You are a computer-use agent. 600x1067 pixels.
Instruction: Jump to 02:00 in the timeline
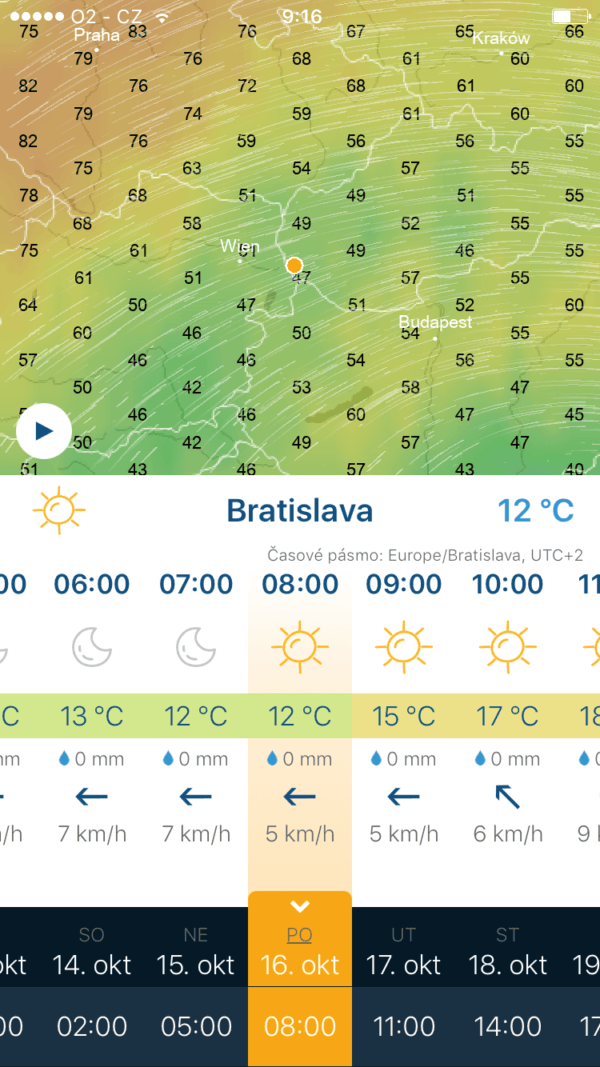click(x=92, y=1026)
